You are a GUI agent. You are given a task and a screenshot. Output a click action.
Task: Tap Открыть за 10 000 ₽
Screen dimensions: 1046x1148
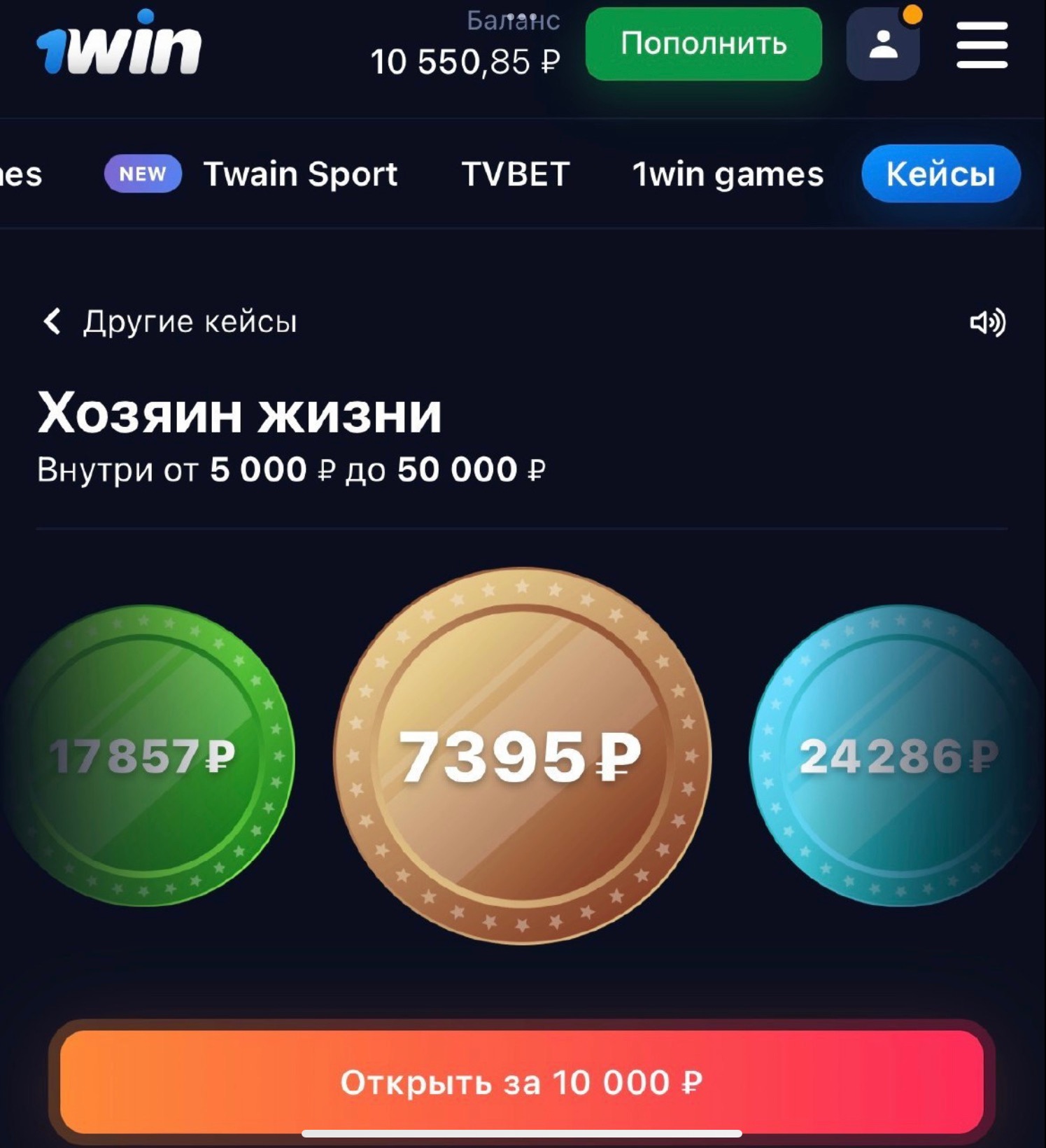pos(522,1082)
